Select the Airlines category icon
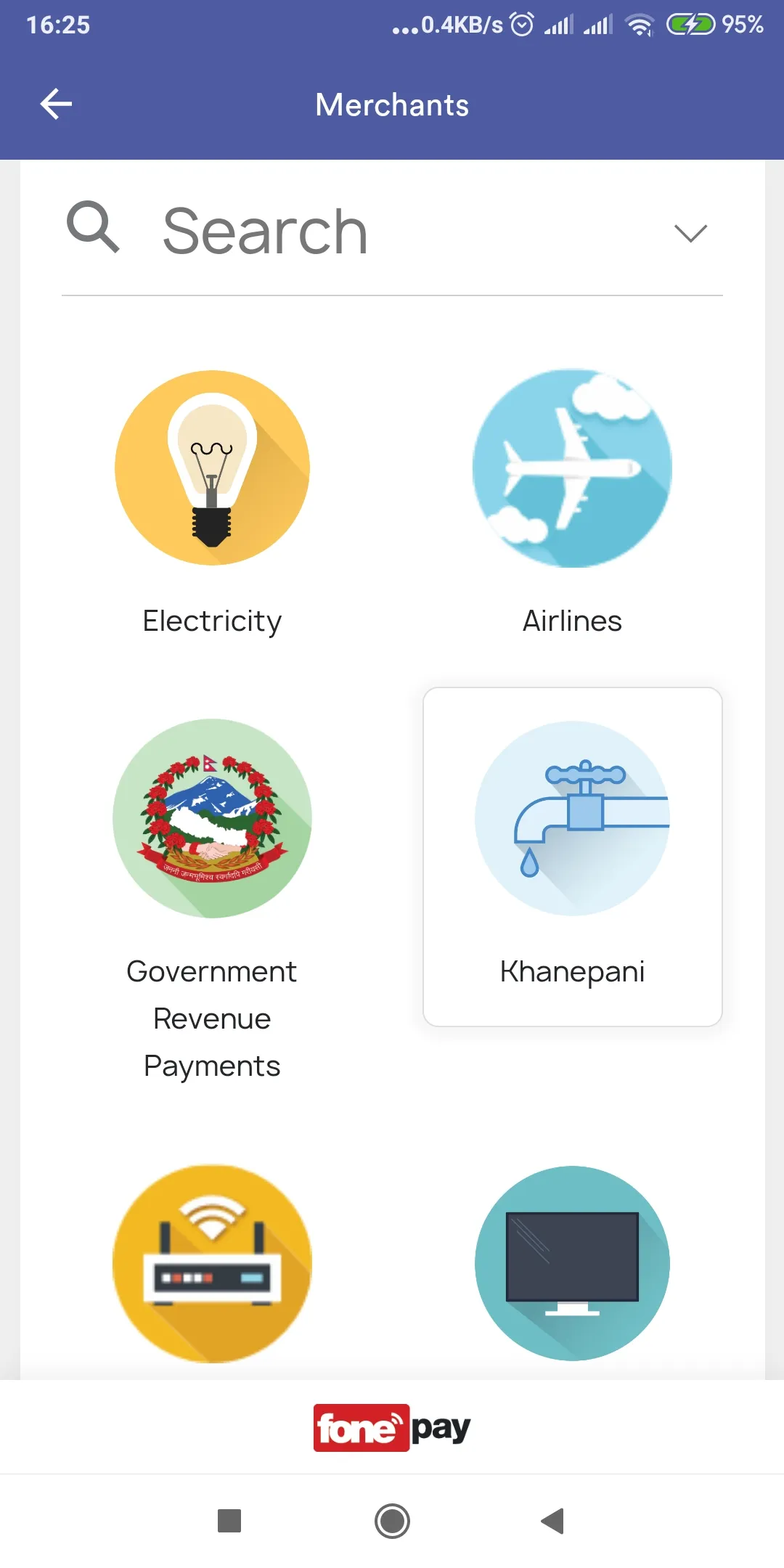This screenshot has height=1568, width=784. coord(572,468)
